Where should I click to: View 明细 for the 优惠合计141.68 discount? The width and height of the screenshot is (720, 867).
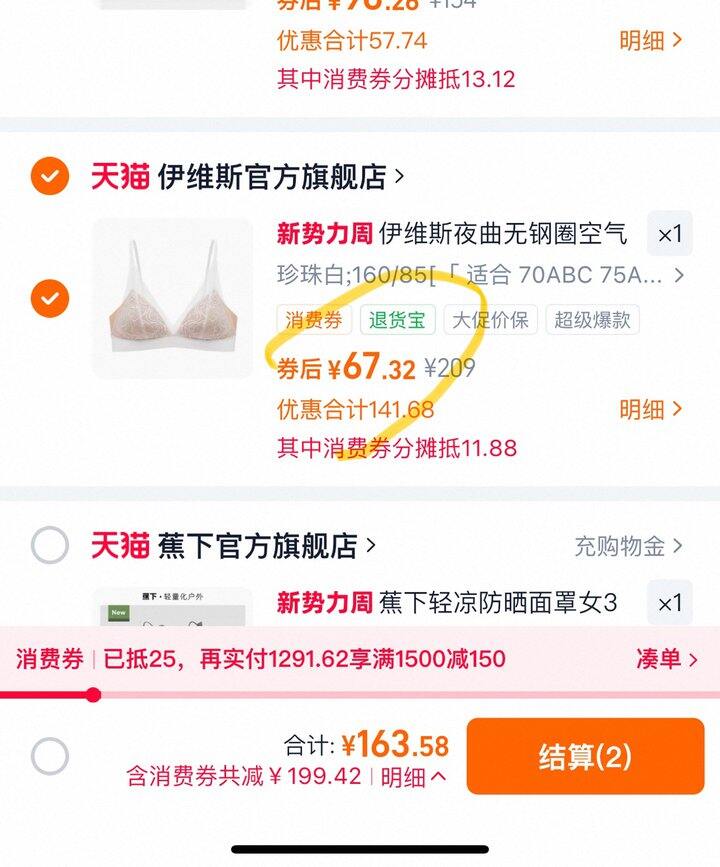coord(650,409)
